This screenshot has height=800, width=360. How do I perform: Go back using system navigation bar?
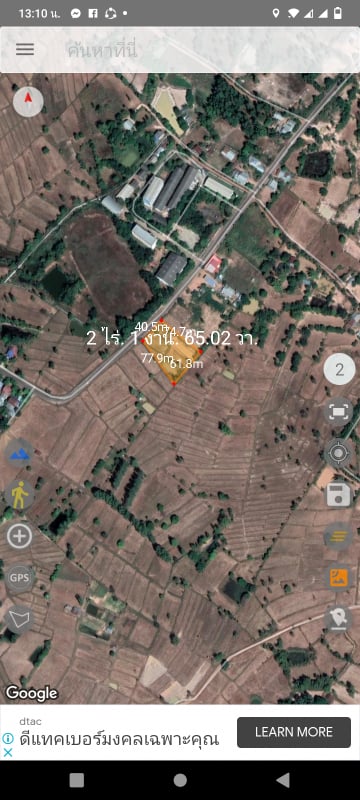pos(282,780)
